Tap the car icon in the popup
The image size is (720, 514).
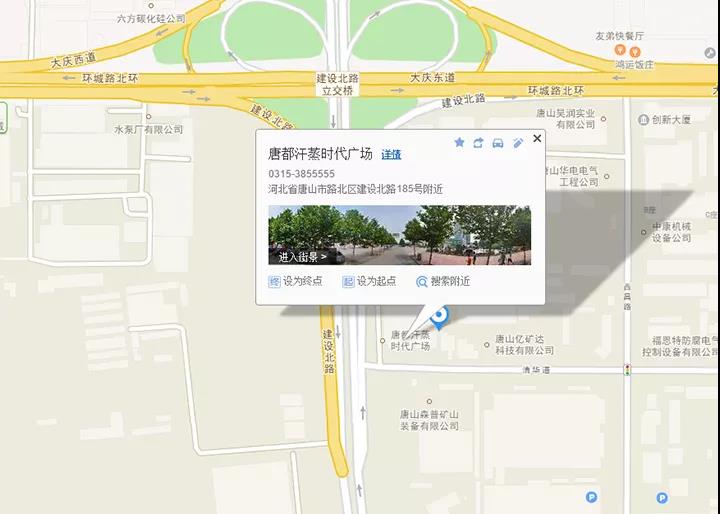498,143
